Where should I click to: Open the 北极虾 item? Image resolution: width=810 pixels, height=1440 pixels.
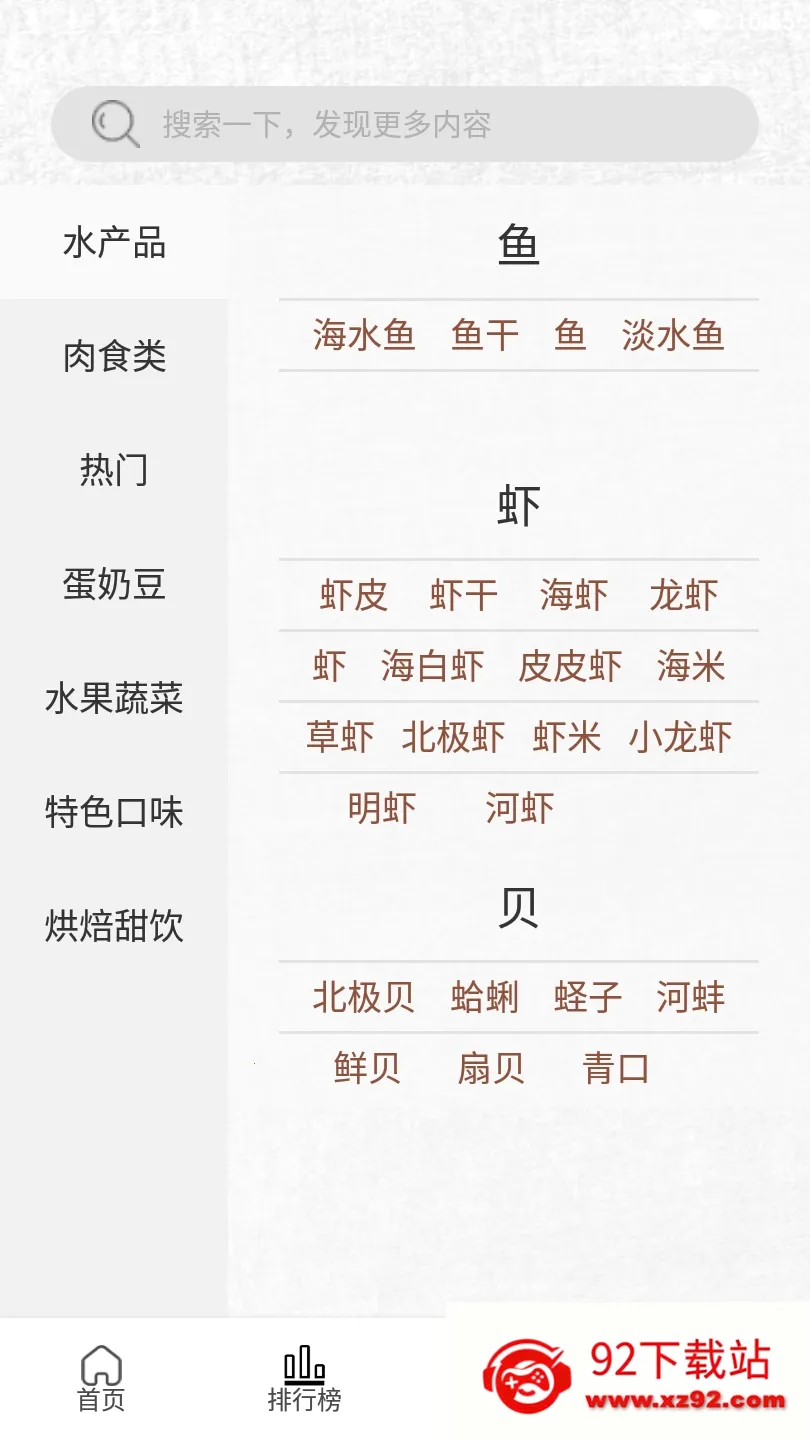click(x=453, y=737)
